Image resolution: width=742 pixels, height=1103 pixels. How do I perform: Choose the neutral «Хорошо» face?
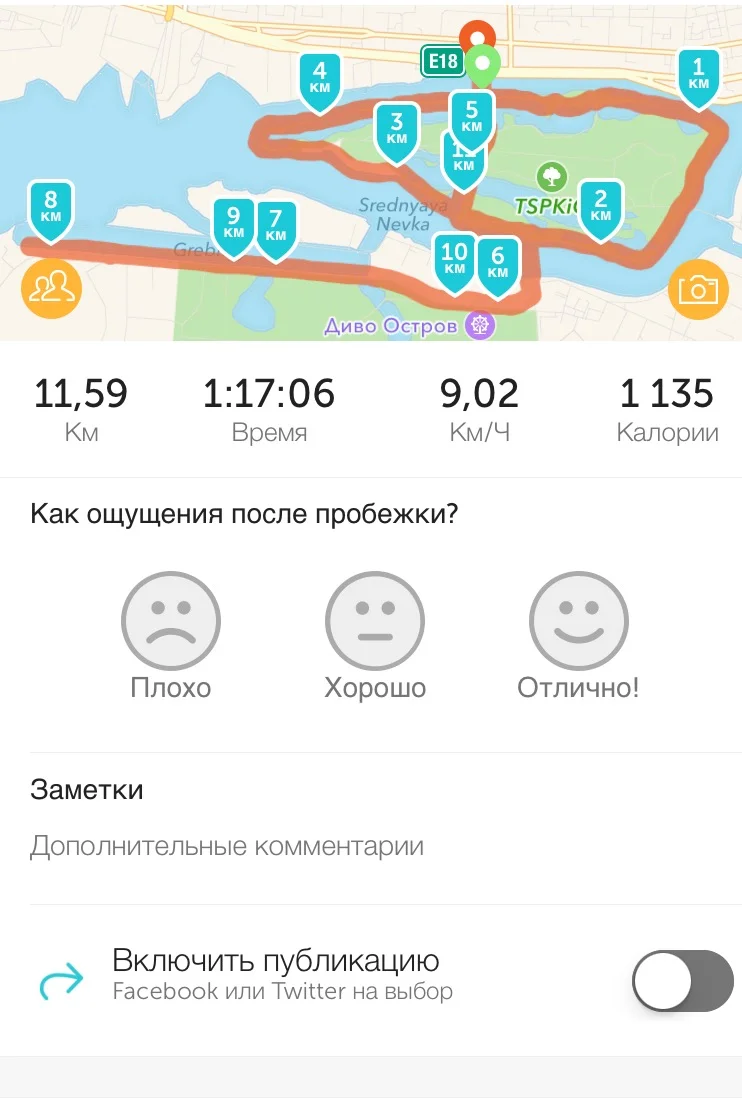pos(375,621)
